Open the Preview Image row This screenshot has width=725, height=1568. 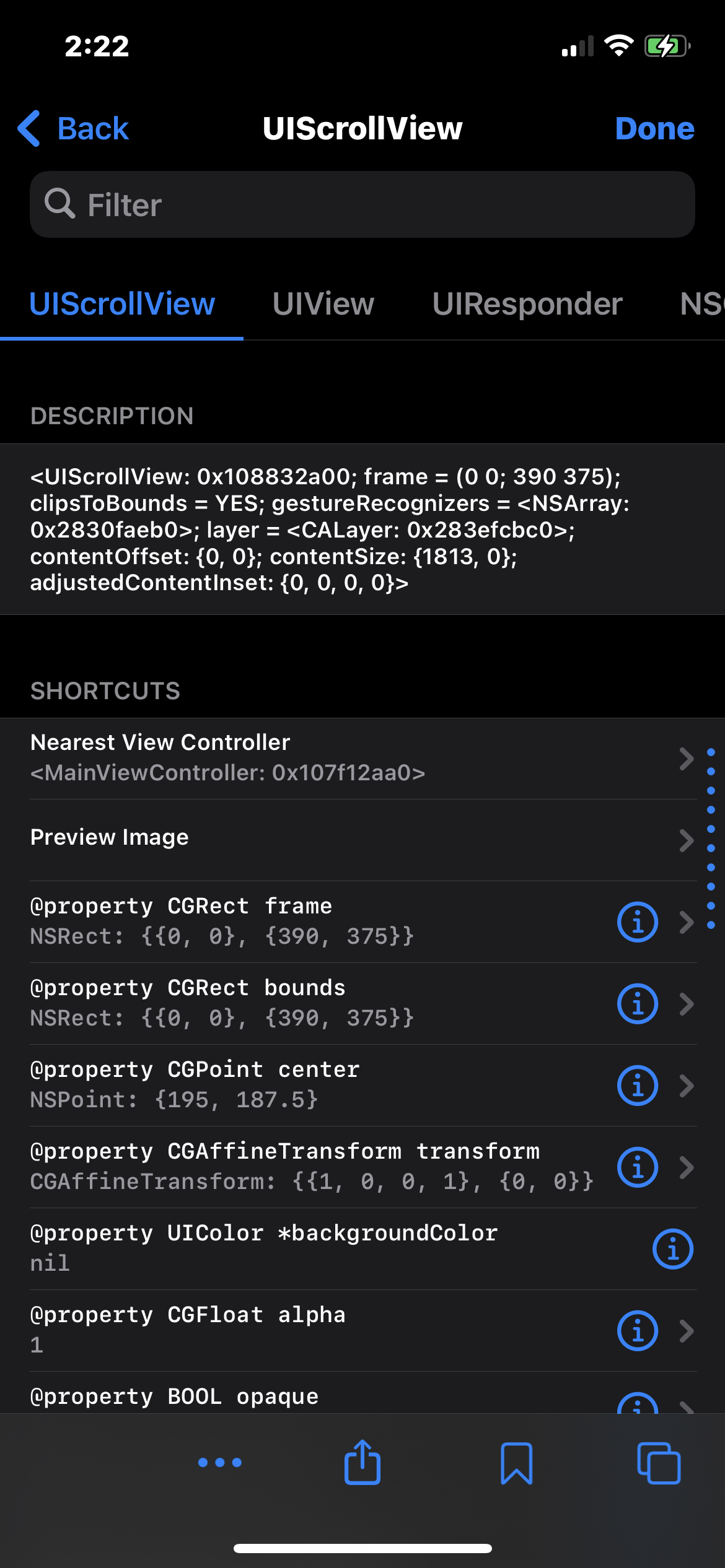point(347,838)
